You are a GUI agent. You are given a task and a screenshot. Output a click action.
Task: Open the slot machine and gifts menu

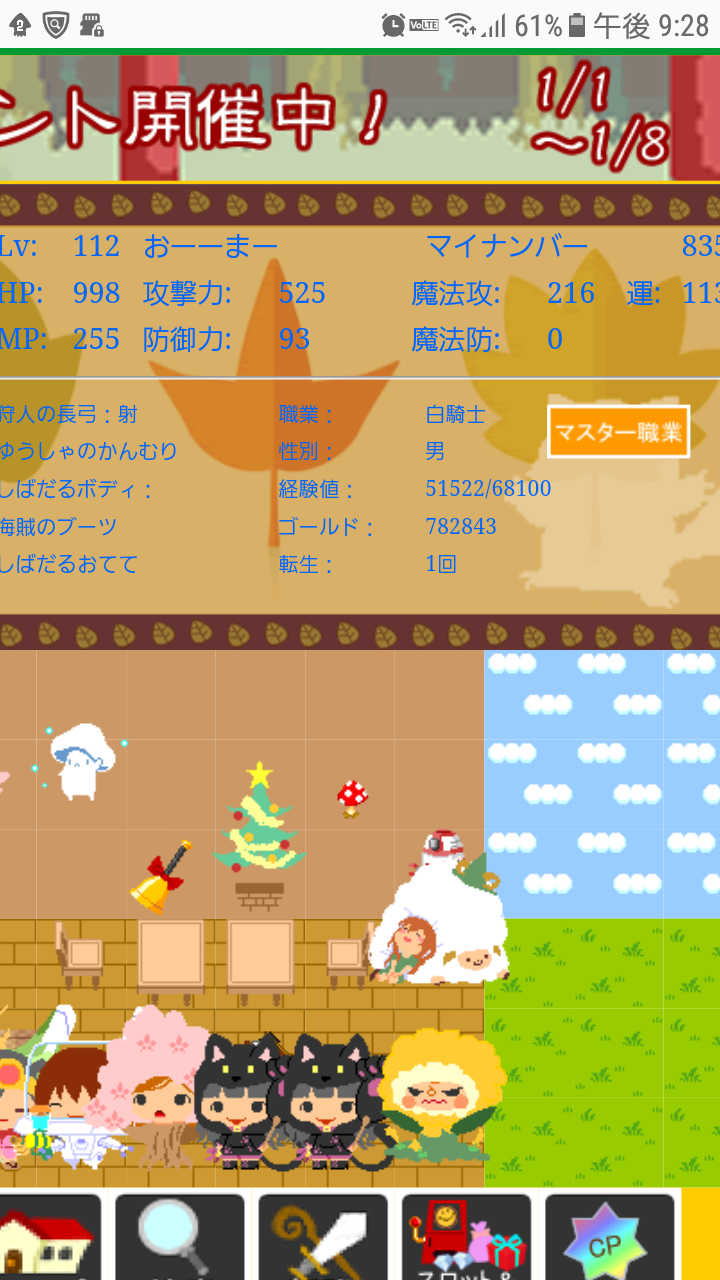point(466,1239)
